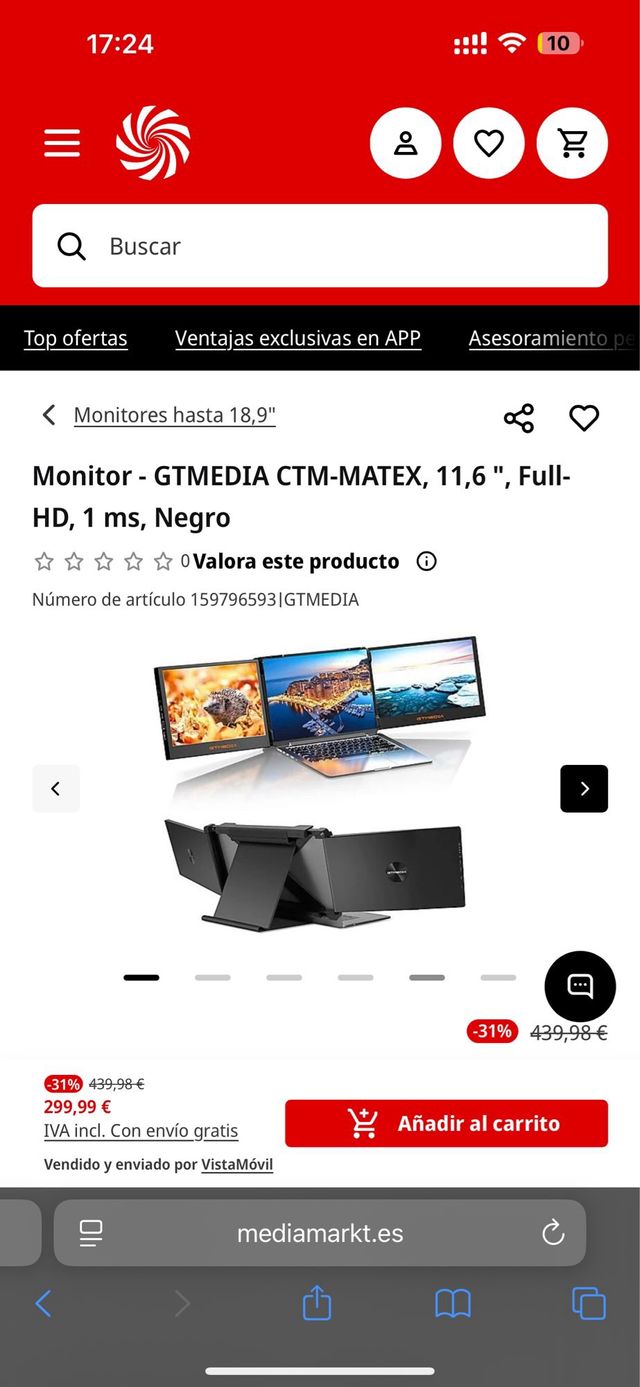Reload the mediamarkt.es page

[553, 1233]
